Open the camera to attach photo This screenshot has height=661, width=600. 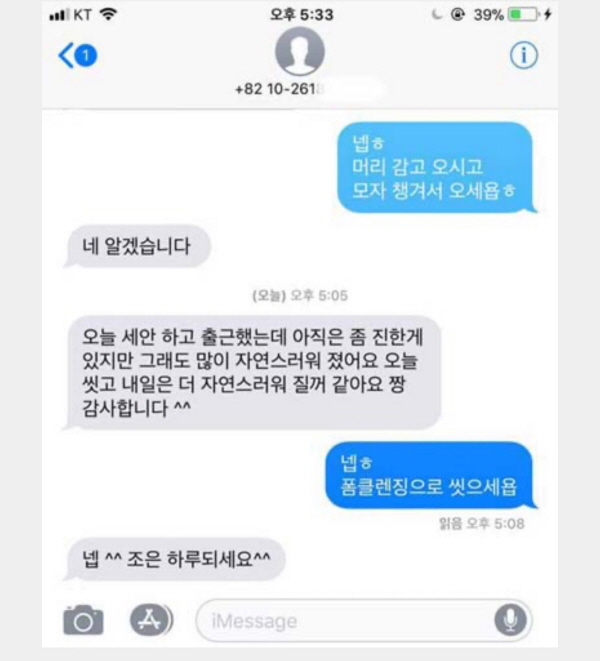(83, 621)
